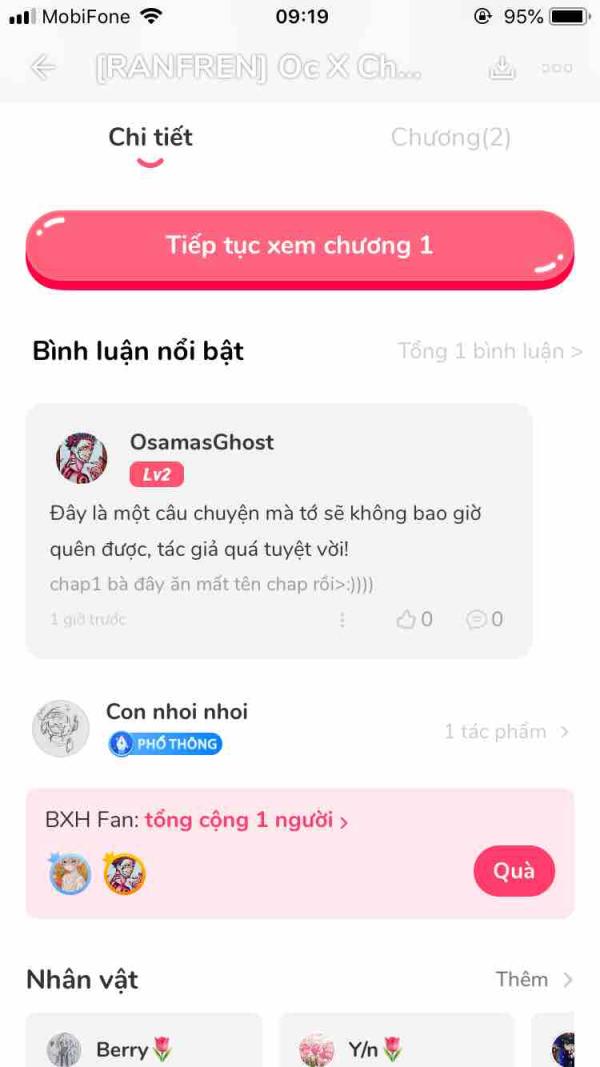Open the three-dot overflow menu in header
The width and height of the screenshot is (600, 1067).
[557, 68]
